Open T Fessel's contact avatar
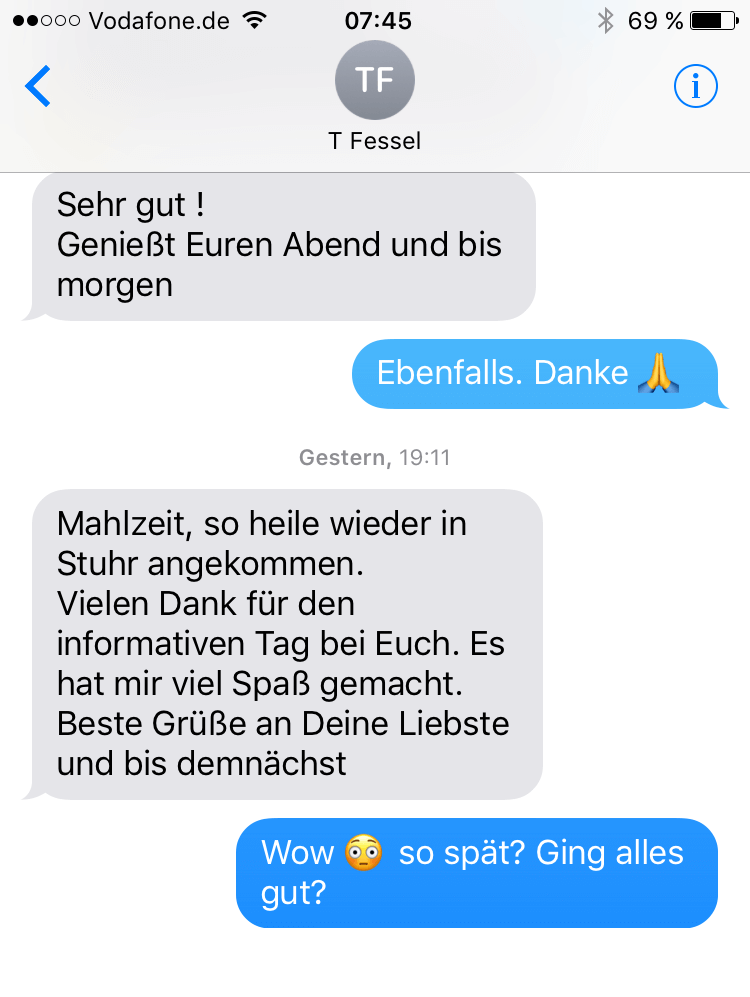 375,81
